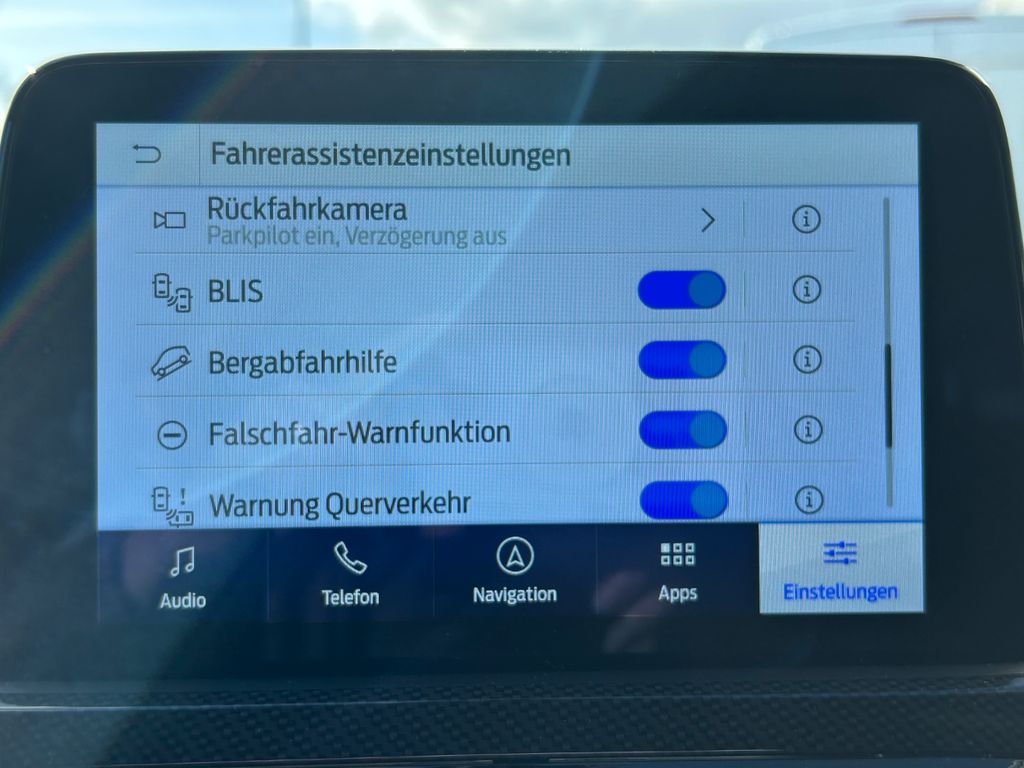Image resolution: width=1024 pixels, height=768 pixels.
Task: Show info about Warnung Querverkehr
Action: [808, 498]
